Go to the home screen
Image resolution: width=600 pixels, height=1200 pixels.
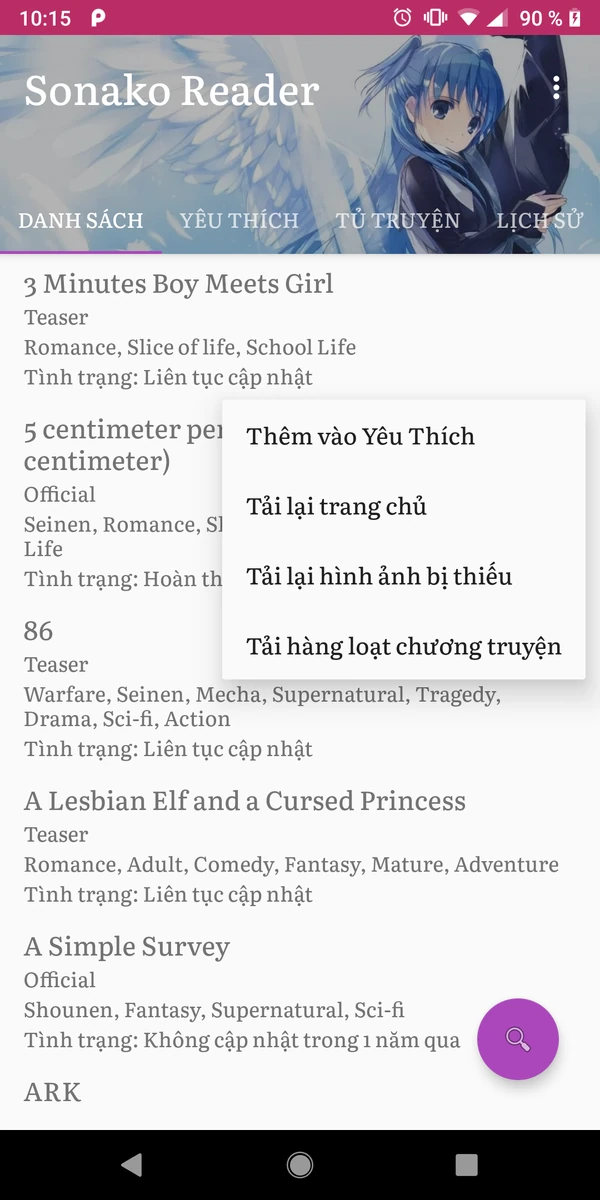pyautogui.click(x=299, y=1164)
